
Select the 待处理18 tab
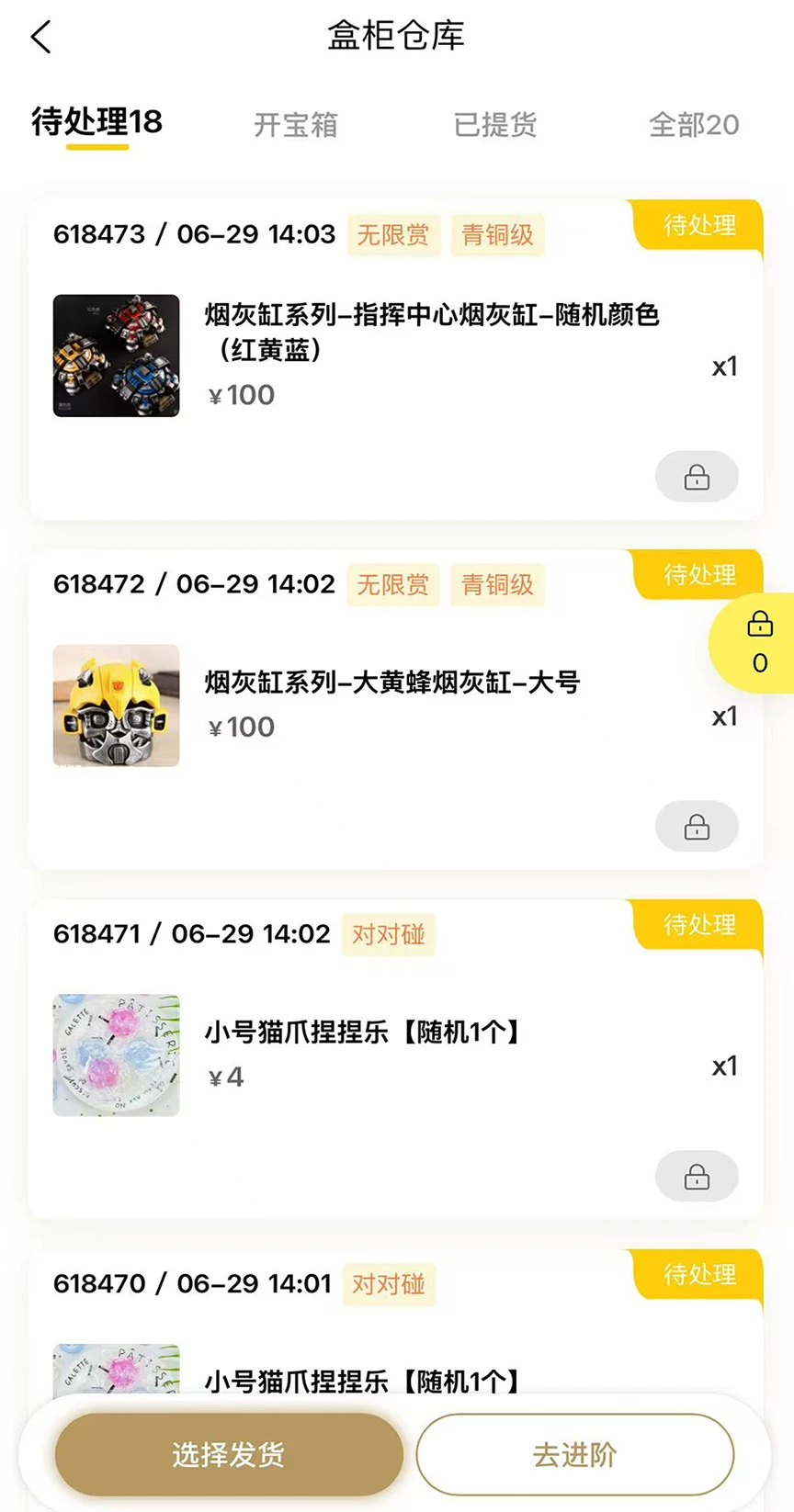click(95, 122)
